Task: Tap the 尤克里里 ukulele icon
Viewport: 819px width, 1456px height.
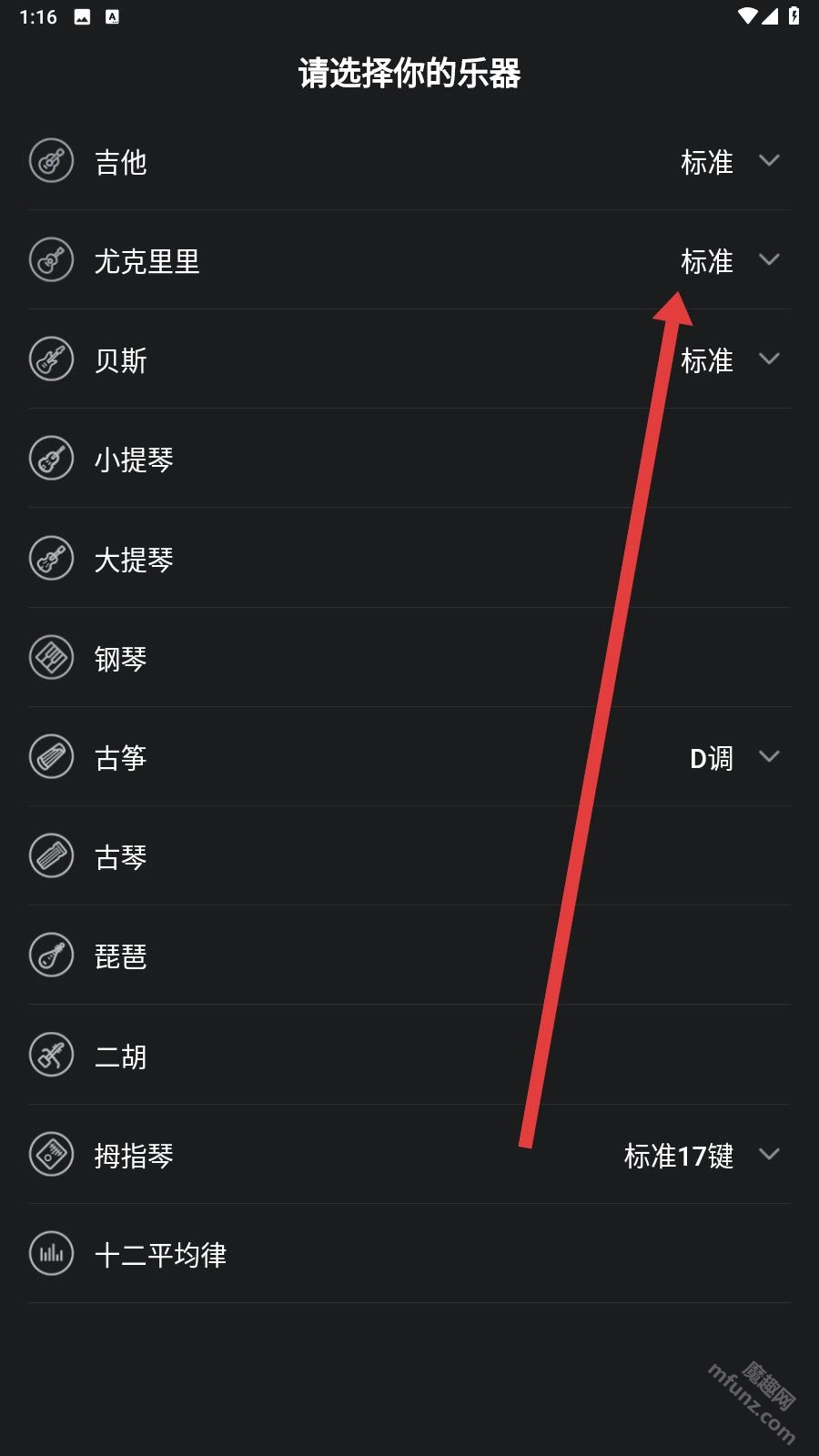Action: click(52, 259)
